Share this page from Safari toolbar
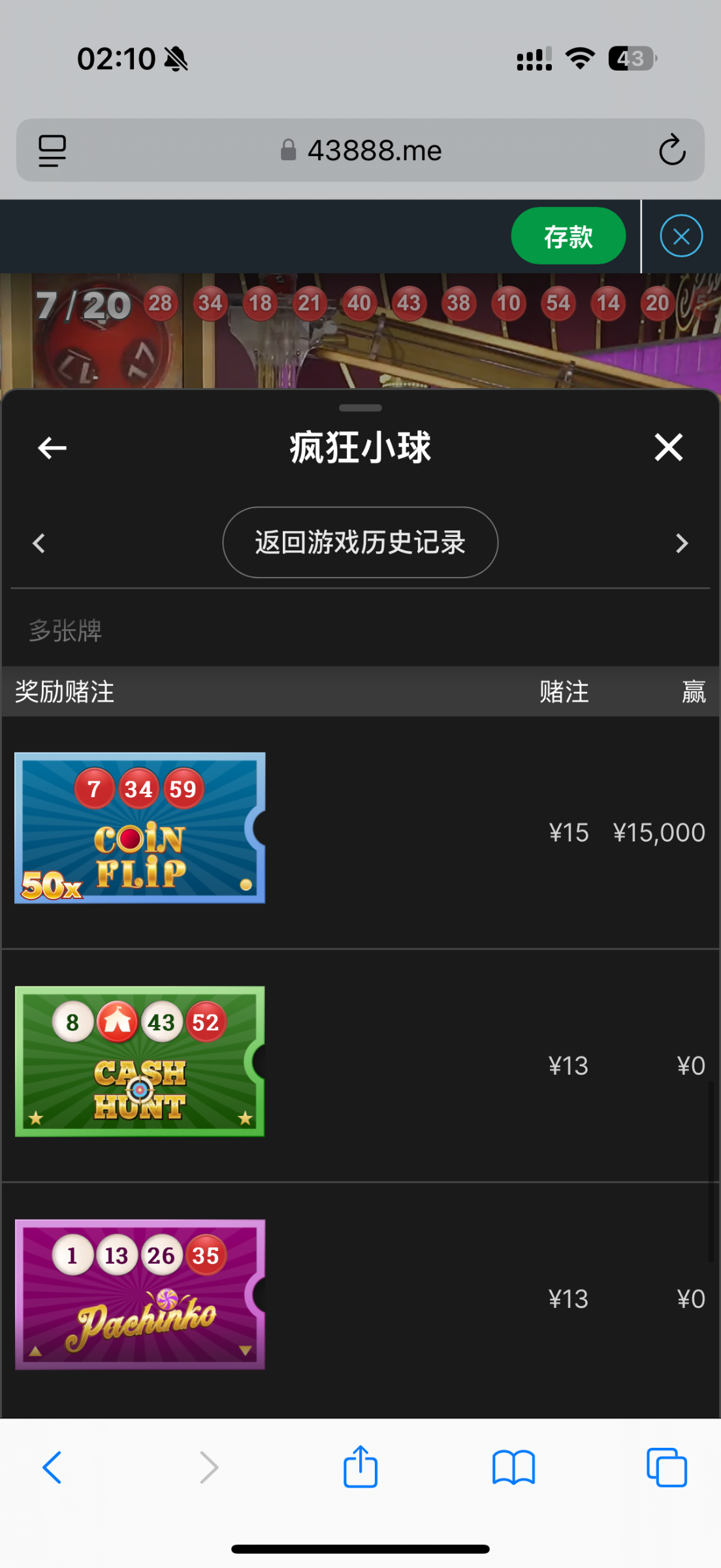This screenshot has width=721, height=1568. point(360,1467)
